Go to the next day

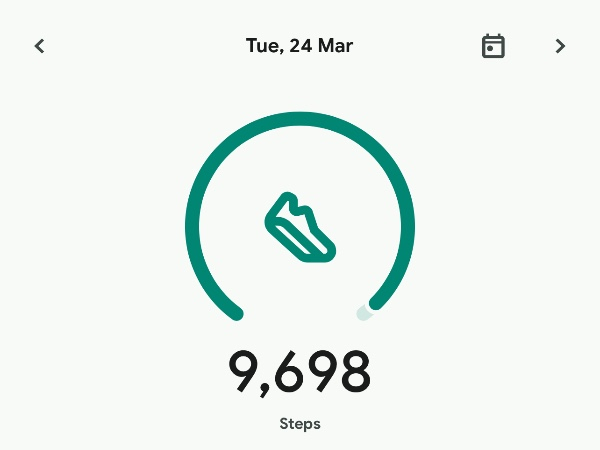click(x=560, y=46)
